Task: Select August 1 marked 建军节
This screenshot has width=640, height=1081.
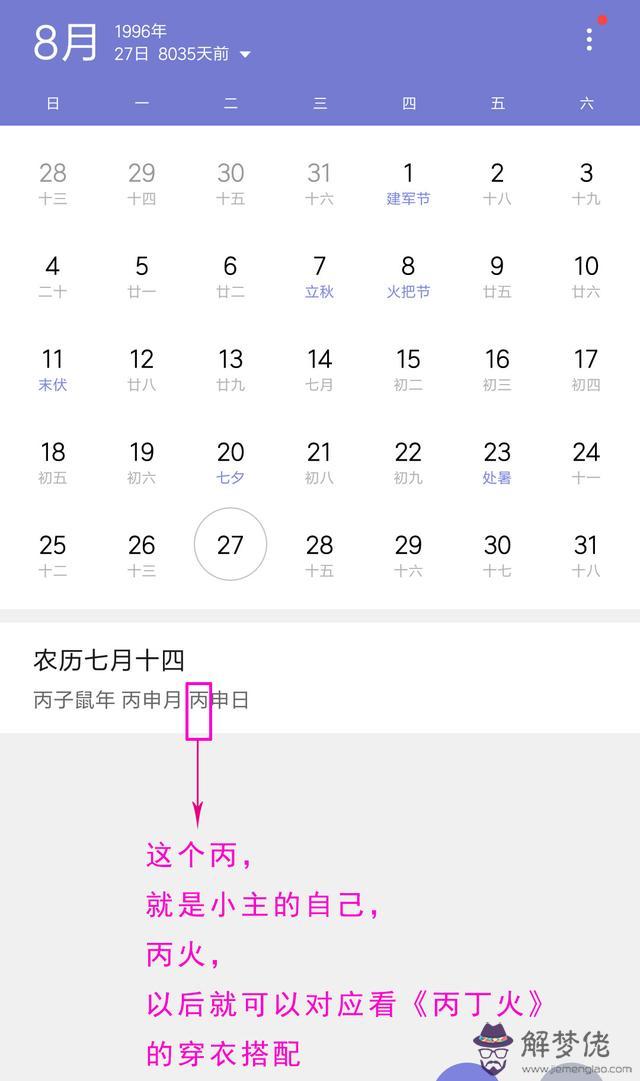Action: [x=408, y=182]
